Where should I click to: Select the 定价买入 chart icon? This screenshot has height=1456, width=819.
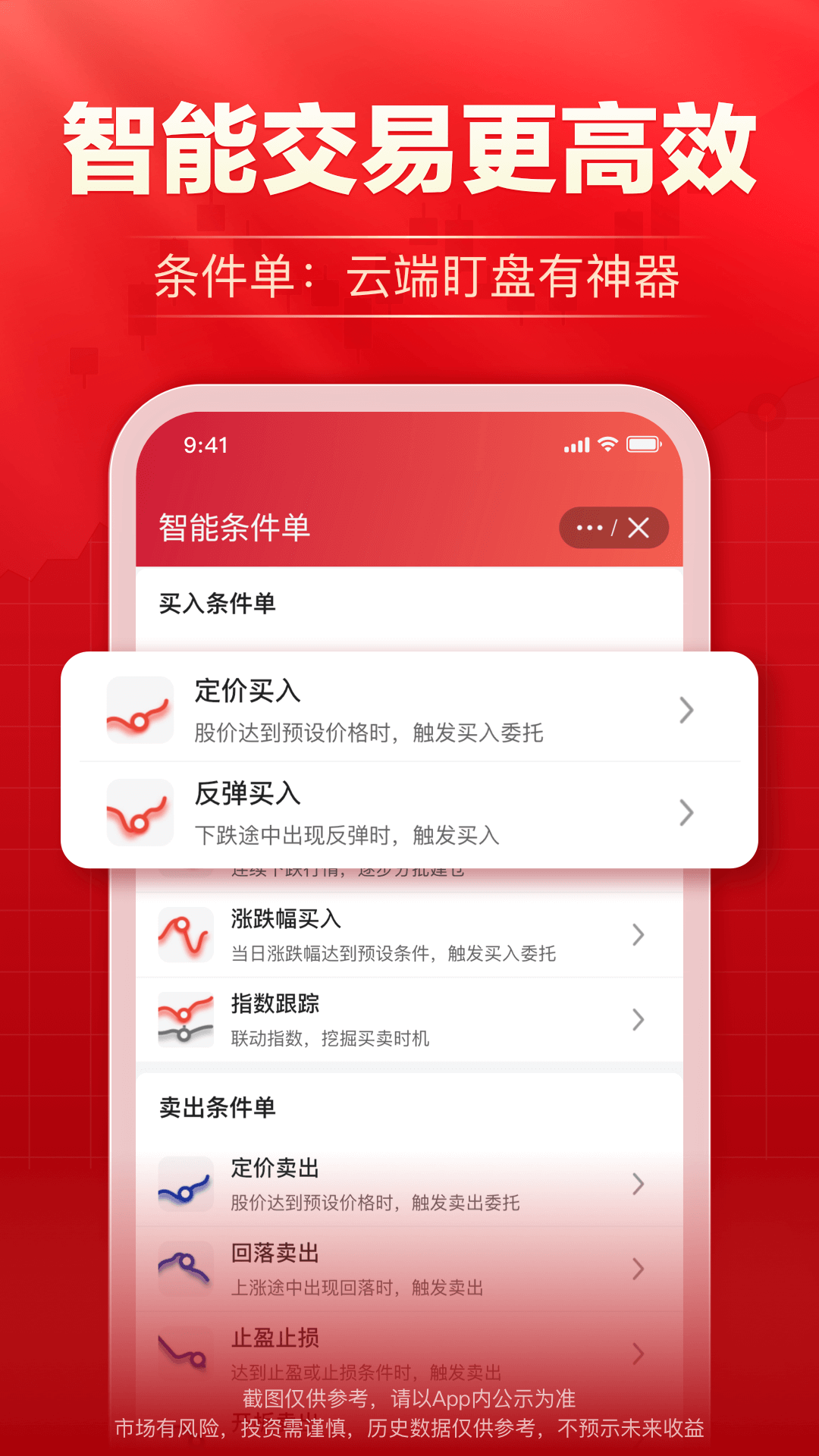(140, 710)
